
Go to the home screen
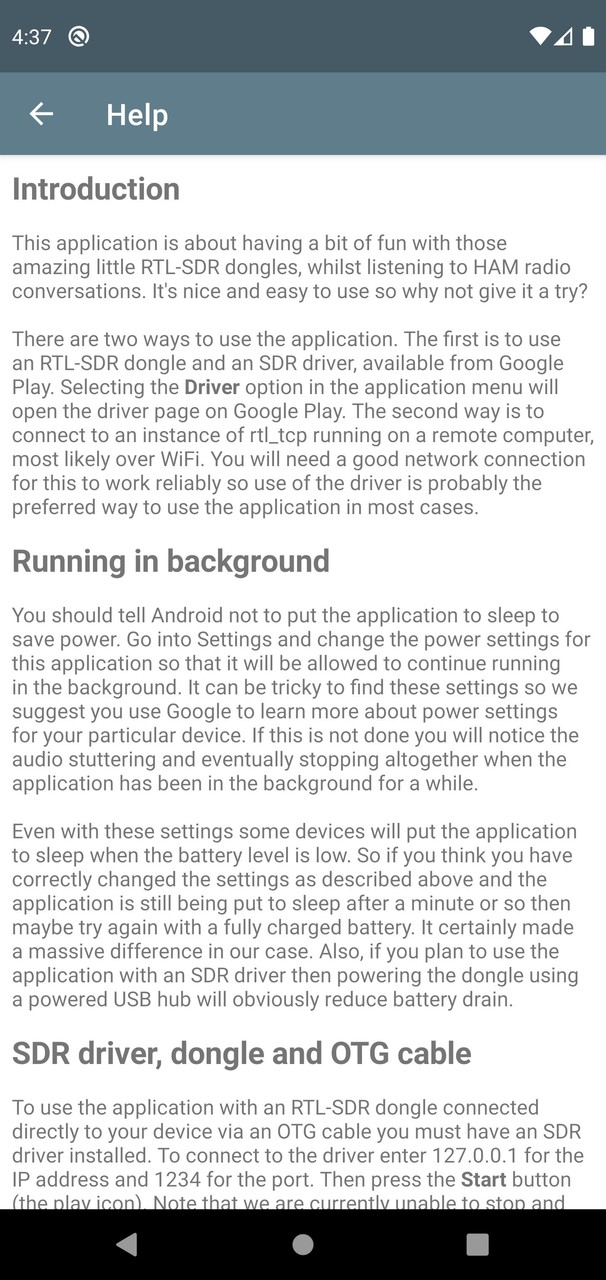303,1244
